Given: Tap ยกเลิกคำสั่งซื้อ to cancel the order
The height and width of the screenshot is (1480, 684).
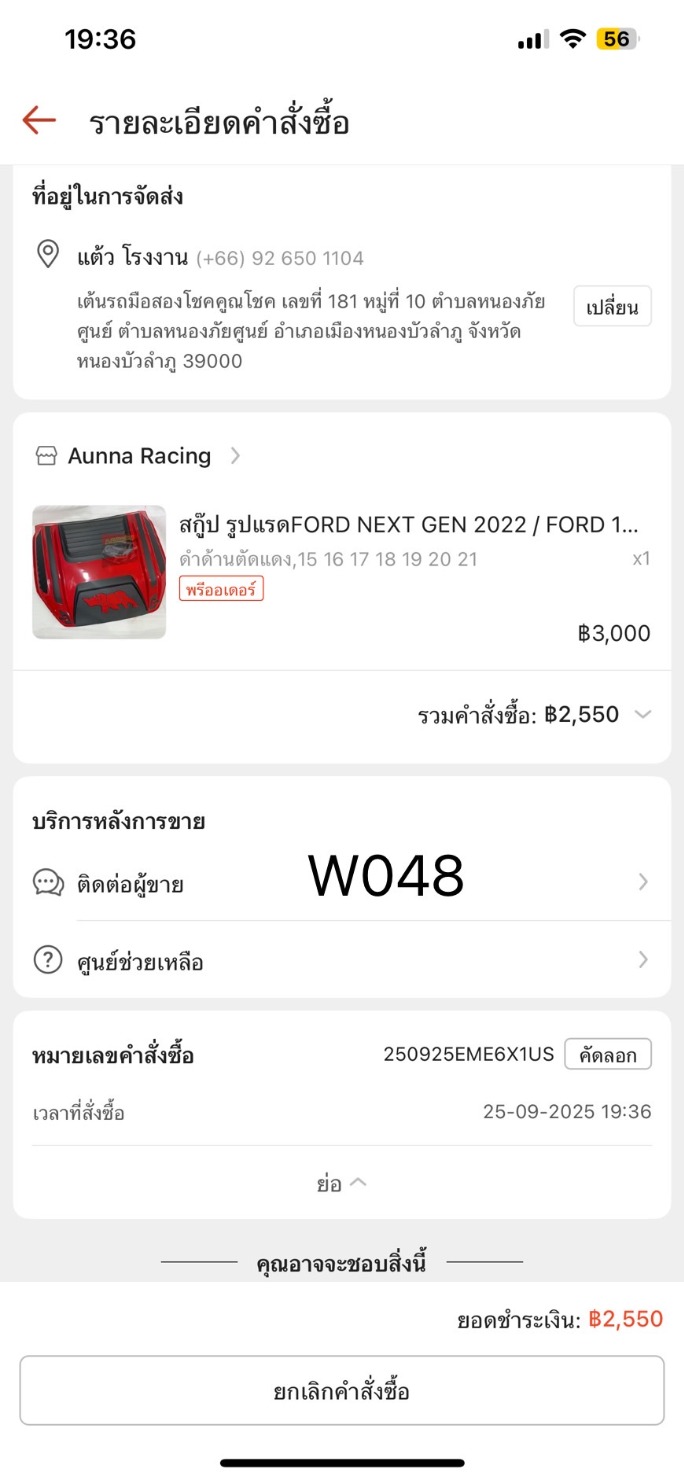Looking at the screenshot, I should pos(341,1391).
